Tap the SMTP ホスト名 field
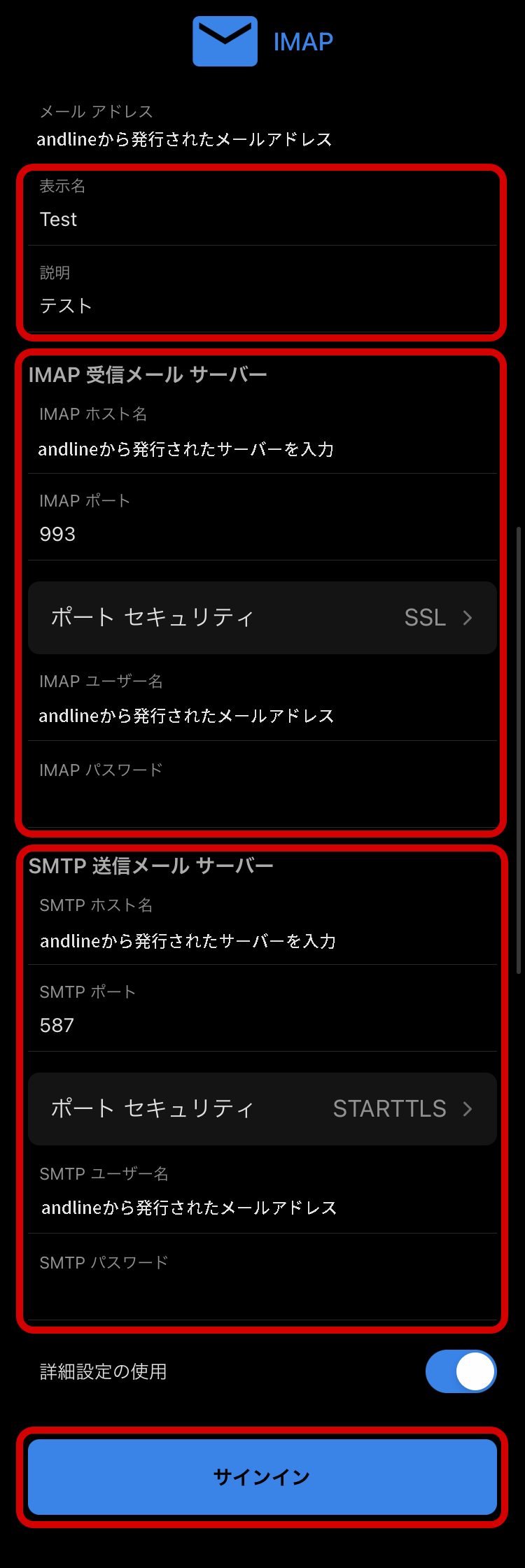The image size is (525, 1568). [262, 941]
